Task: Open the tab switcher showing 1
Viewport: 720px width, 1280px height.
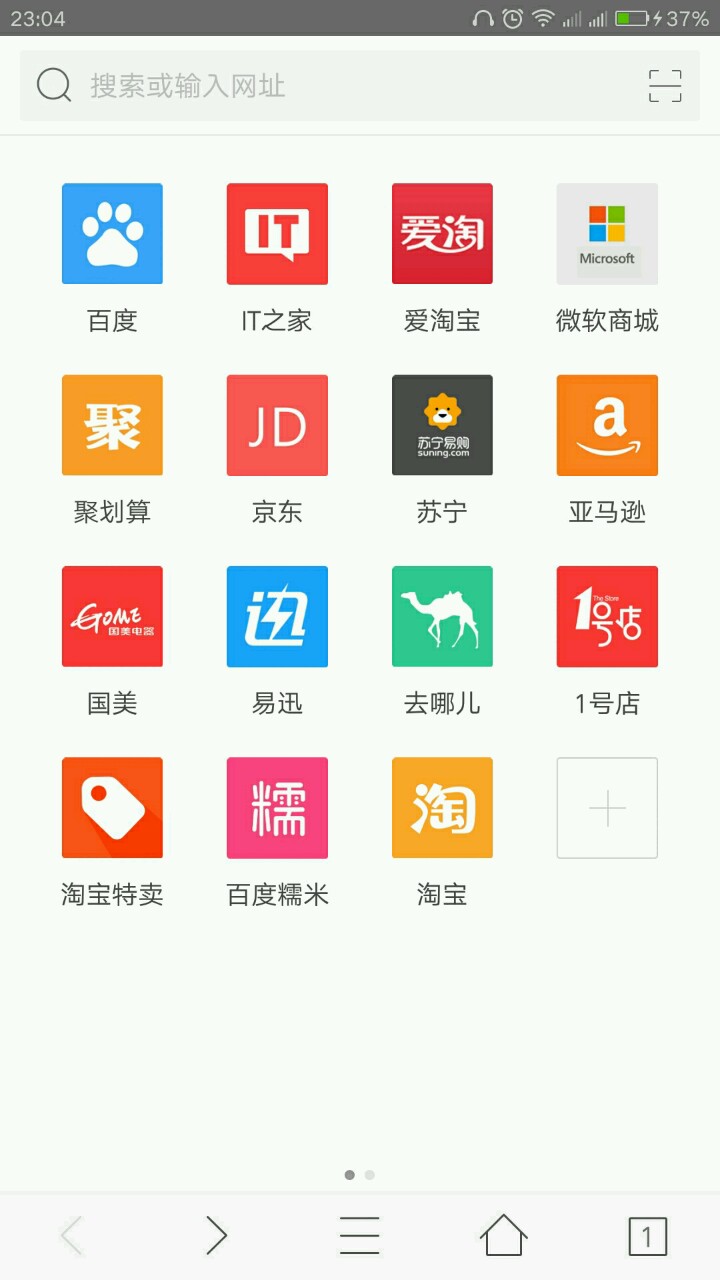Action: click(647, 1236)
